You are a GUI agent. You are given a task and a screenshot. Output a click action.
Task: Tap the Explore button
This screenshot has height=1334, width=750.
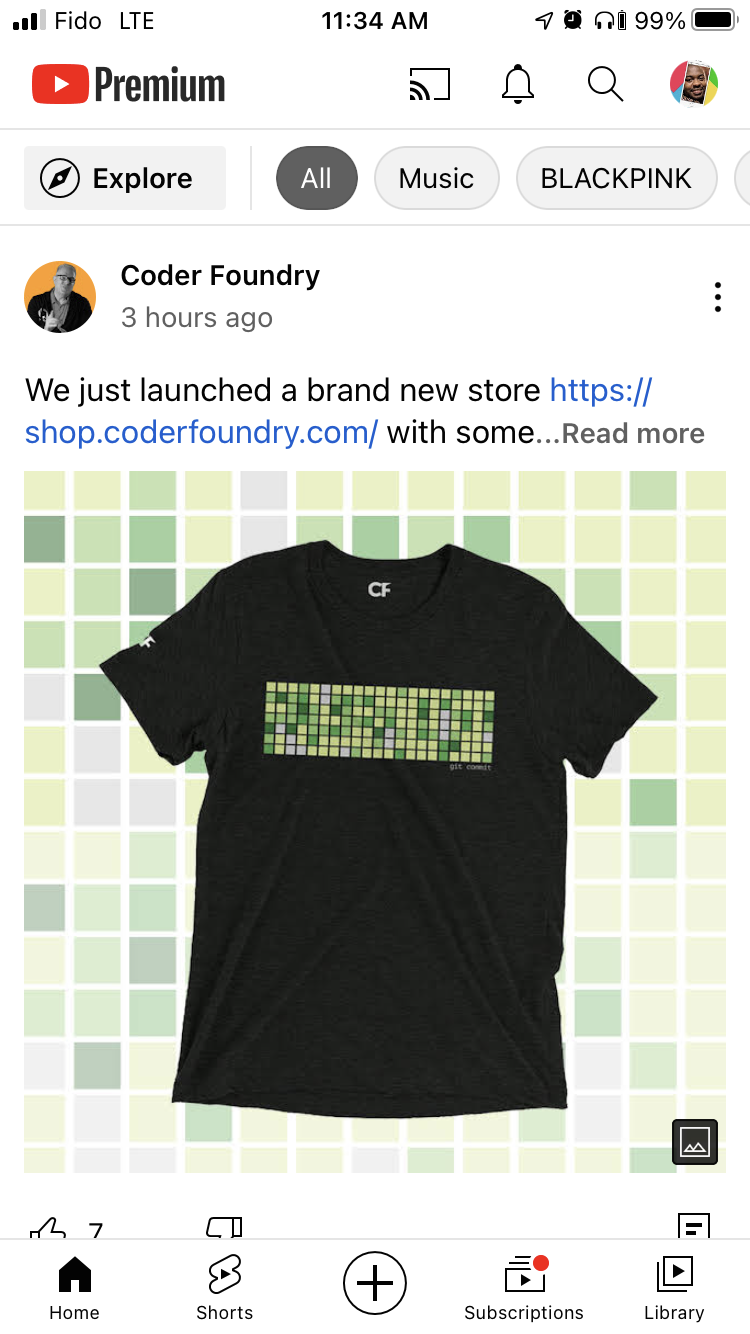click(x=125, y=179)
